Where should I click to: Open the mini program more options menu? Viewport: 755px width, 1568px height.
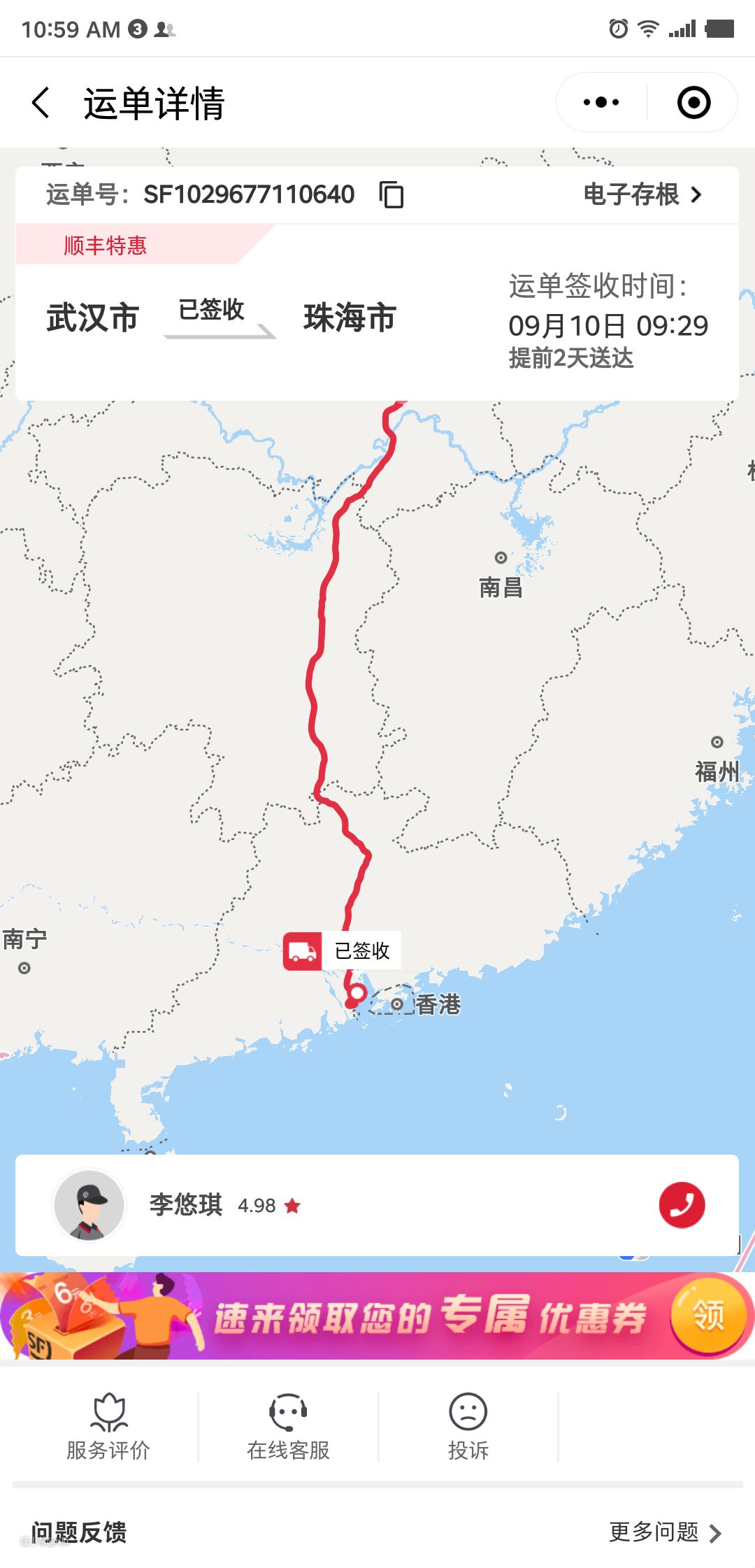[x=601, y=103]
